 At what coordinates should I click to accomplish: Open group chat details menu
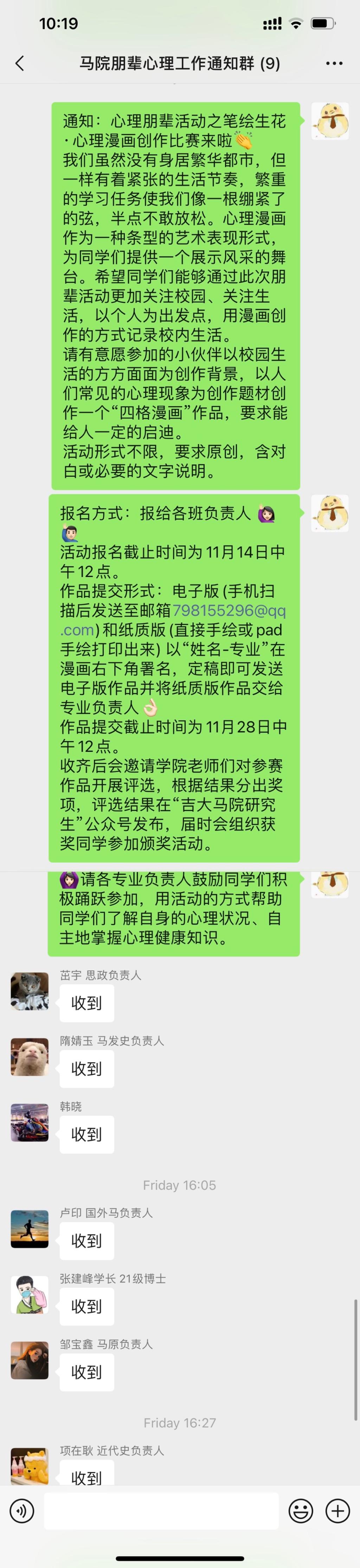coord(334,63)
